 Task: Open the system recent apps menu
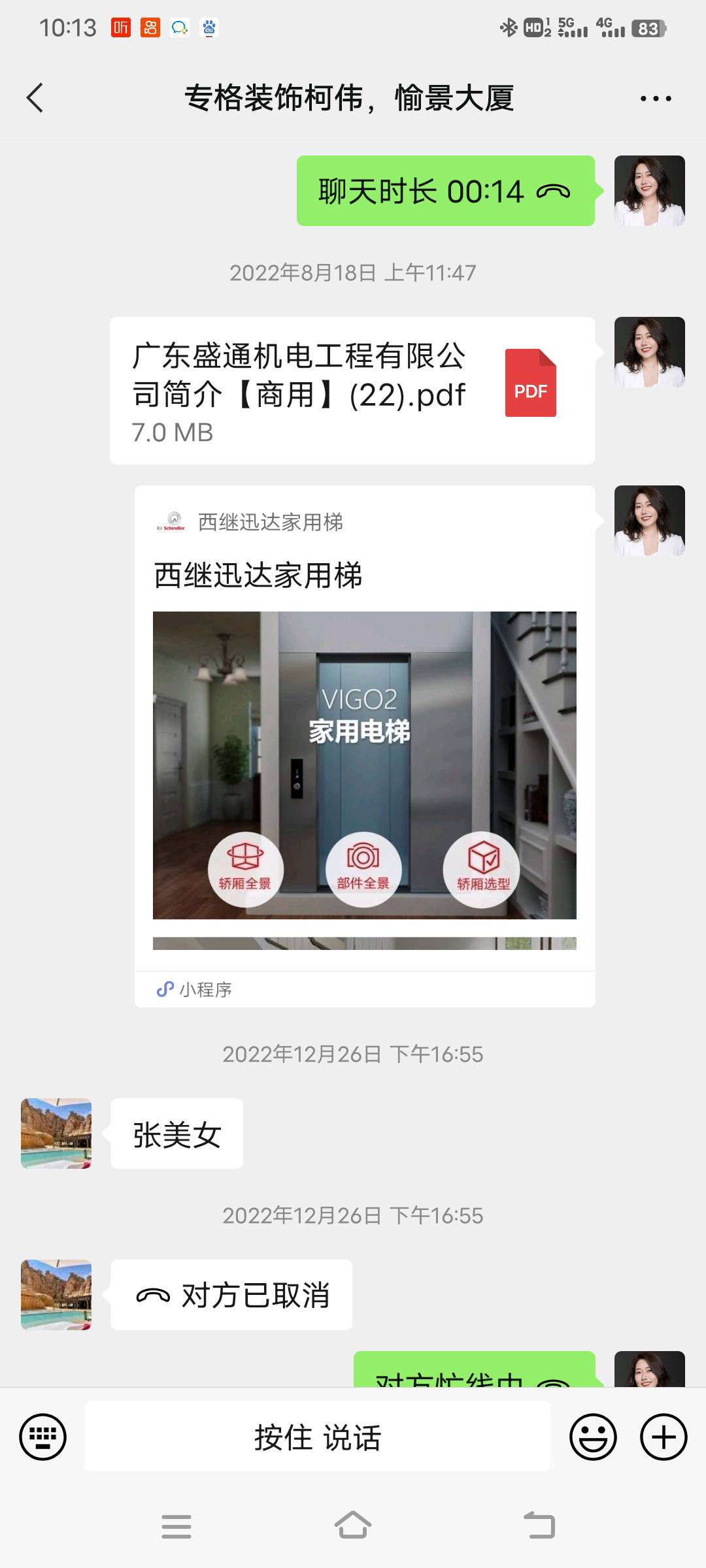(x=176, y=1526)
